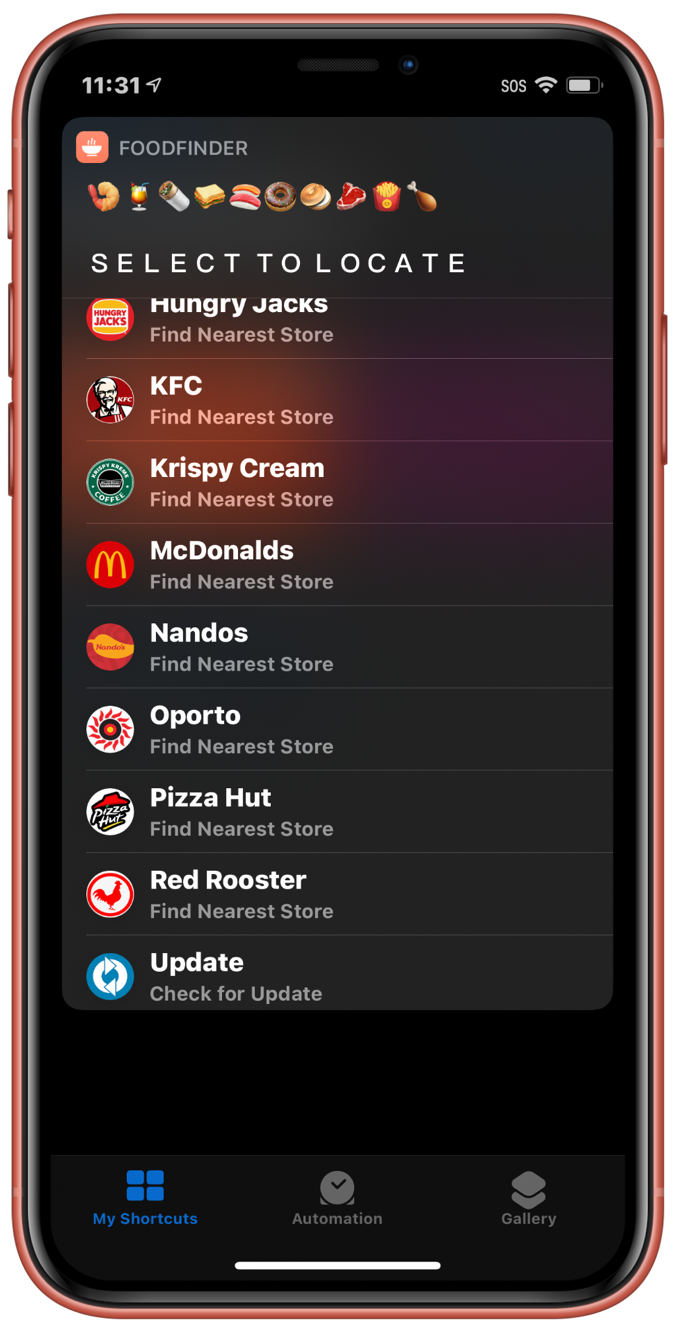Open the Automation tab
The width and height of the screenshot is (675, 1336).
(337, 1198)
